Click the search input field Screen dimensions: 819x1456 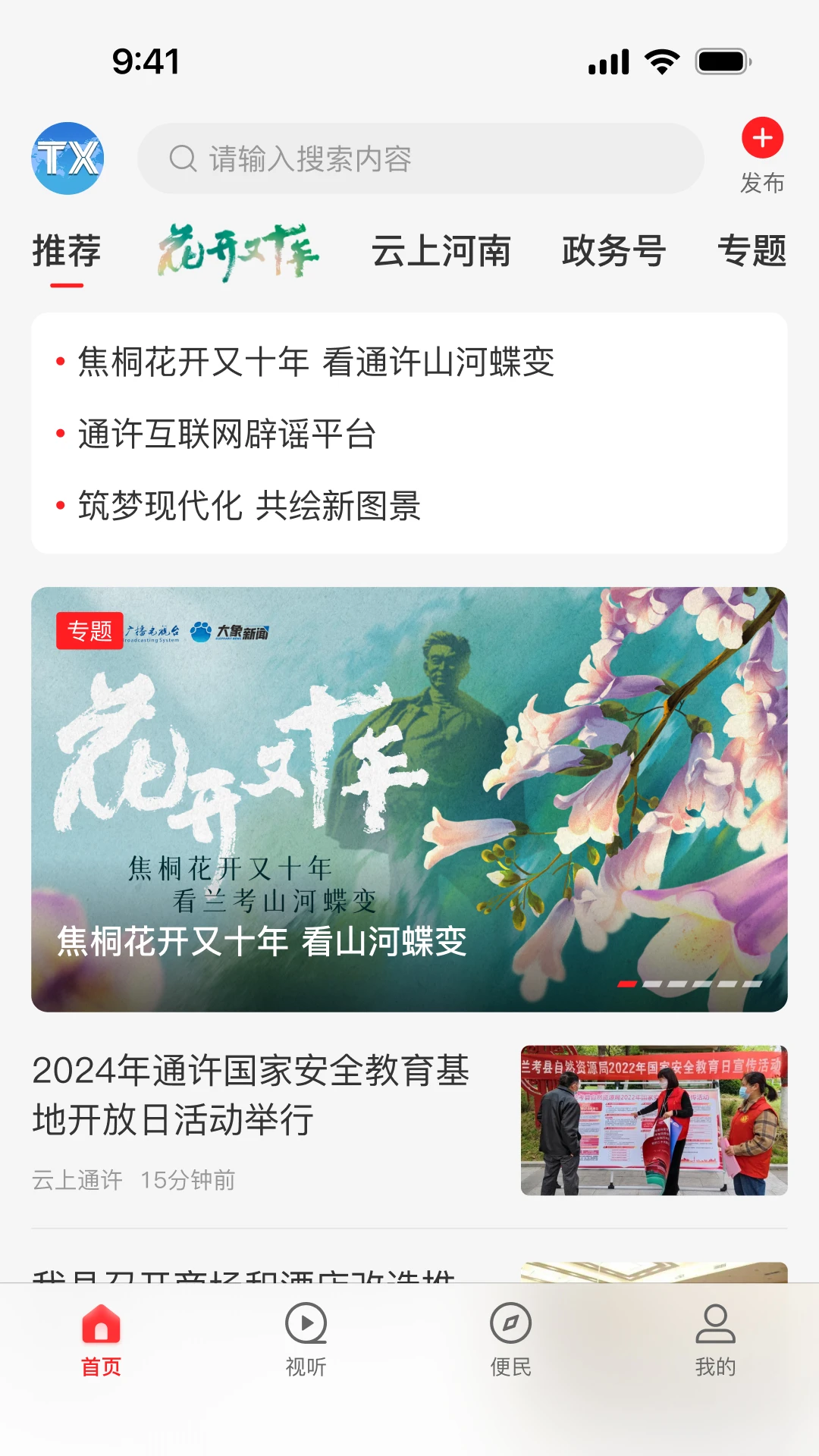click(421, 160)
